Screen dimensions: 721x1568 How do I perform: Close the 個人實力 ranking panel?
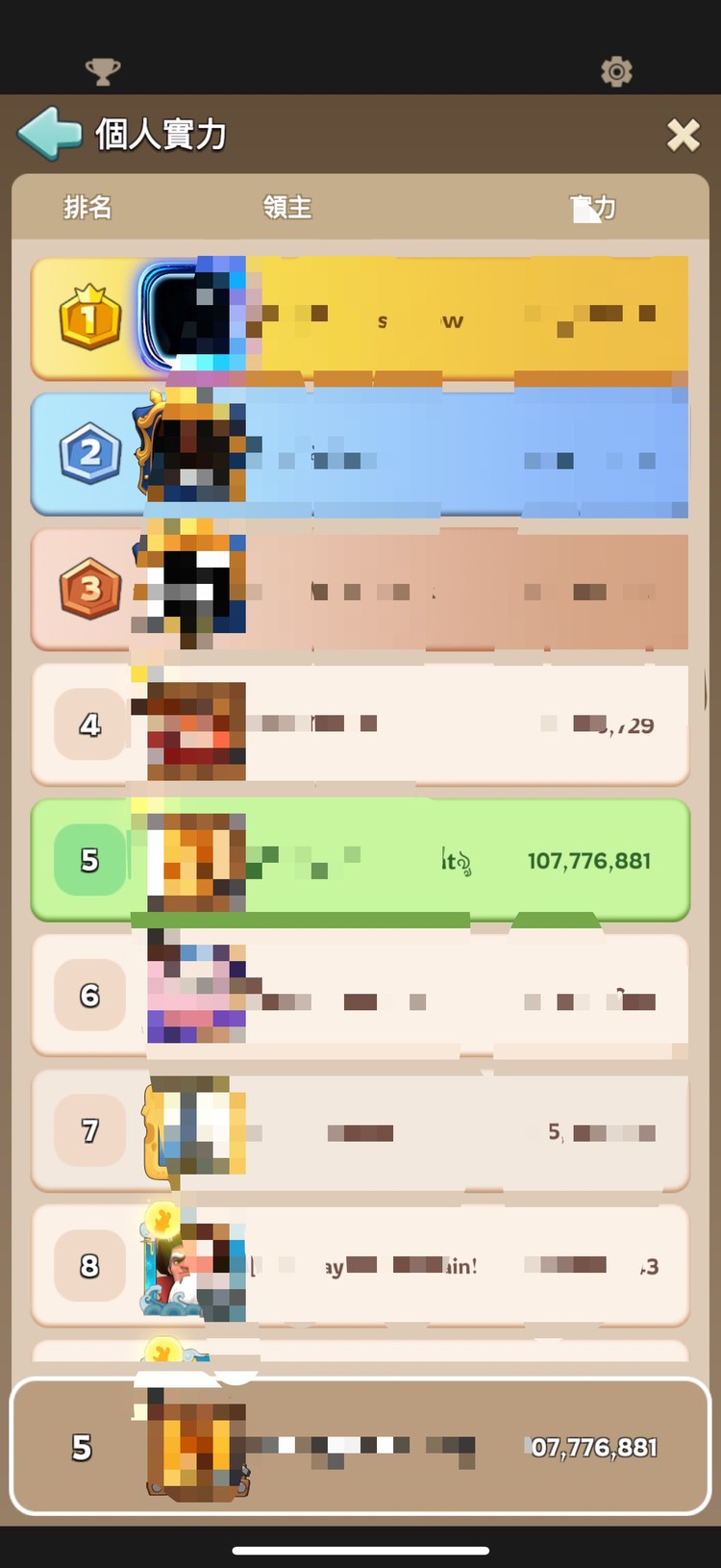pyautogui.click(x=683, y=136)
